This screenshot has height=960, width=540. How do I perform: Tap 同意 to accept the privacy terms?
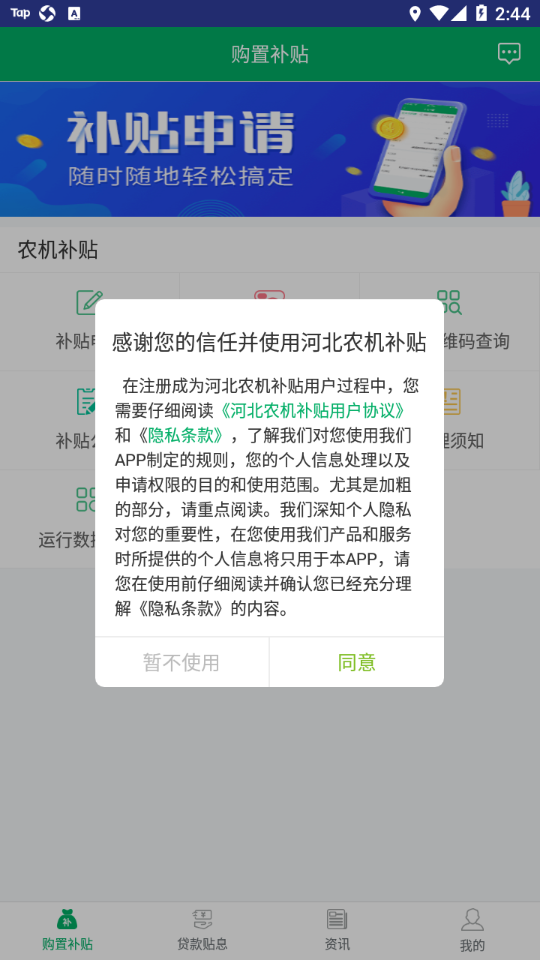356,662
